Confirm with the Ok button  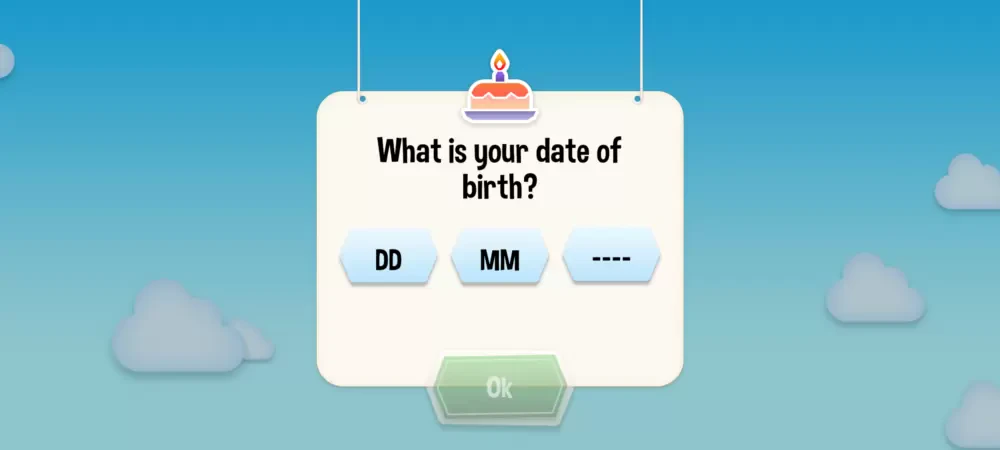[x=499, y=388]
